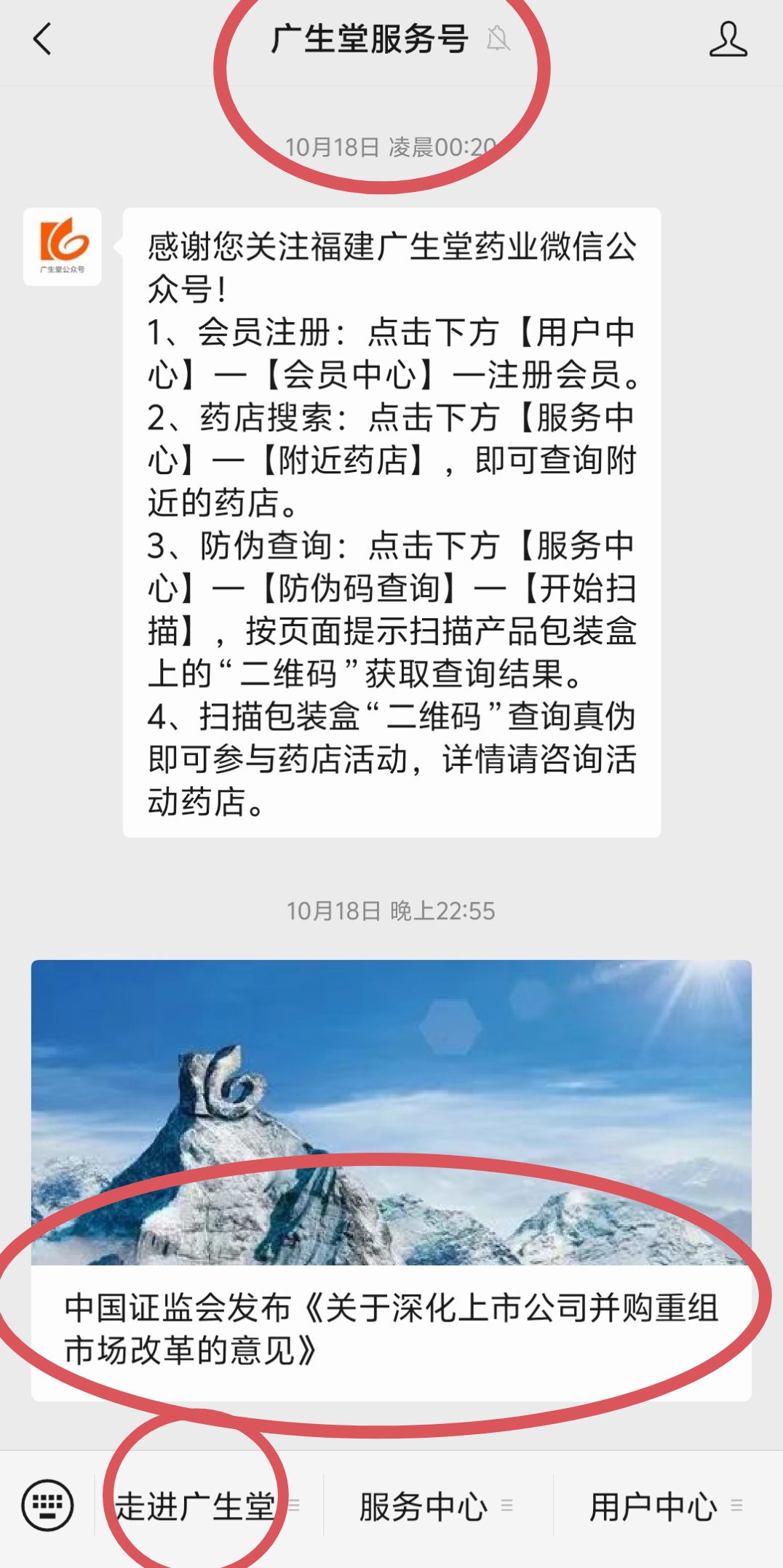This screenshot has width=783, height=1568.
Task: Open the 中国证监会发布 article card
Action: (x=391, y=1181)
